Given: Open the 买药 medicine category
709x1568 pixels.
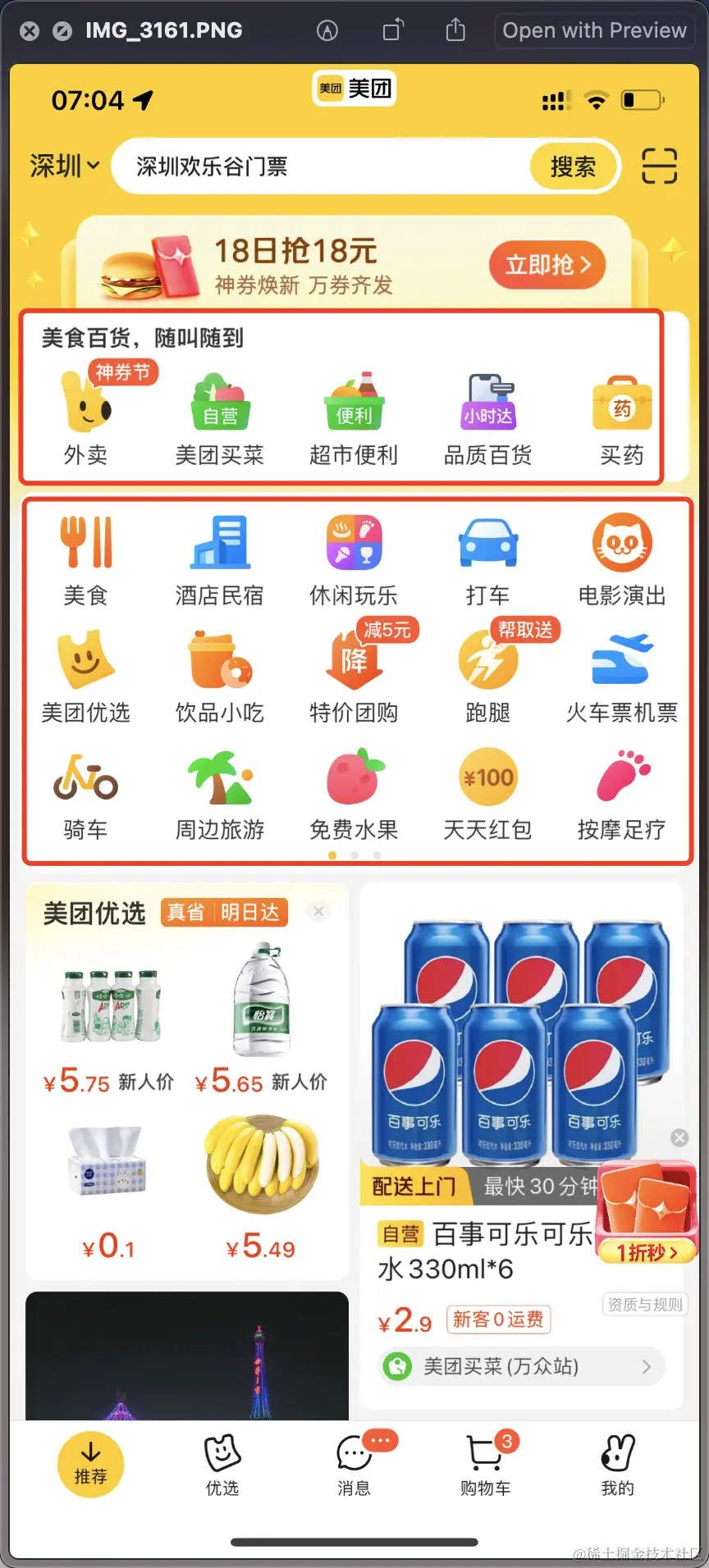Looking at the screenshot, I should pos(622,420).
